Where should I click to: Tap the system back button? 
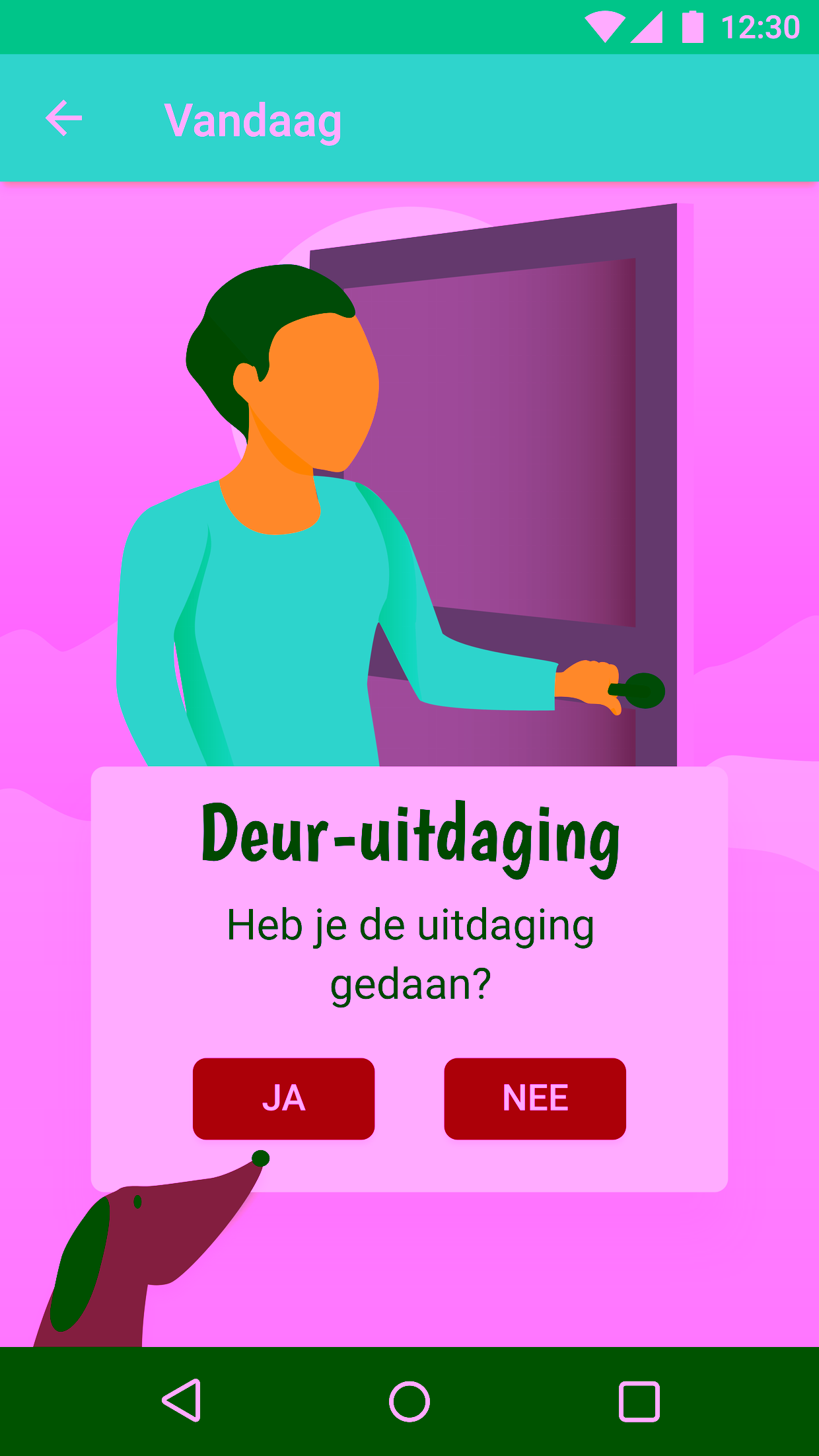coord(181,1401)
